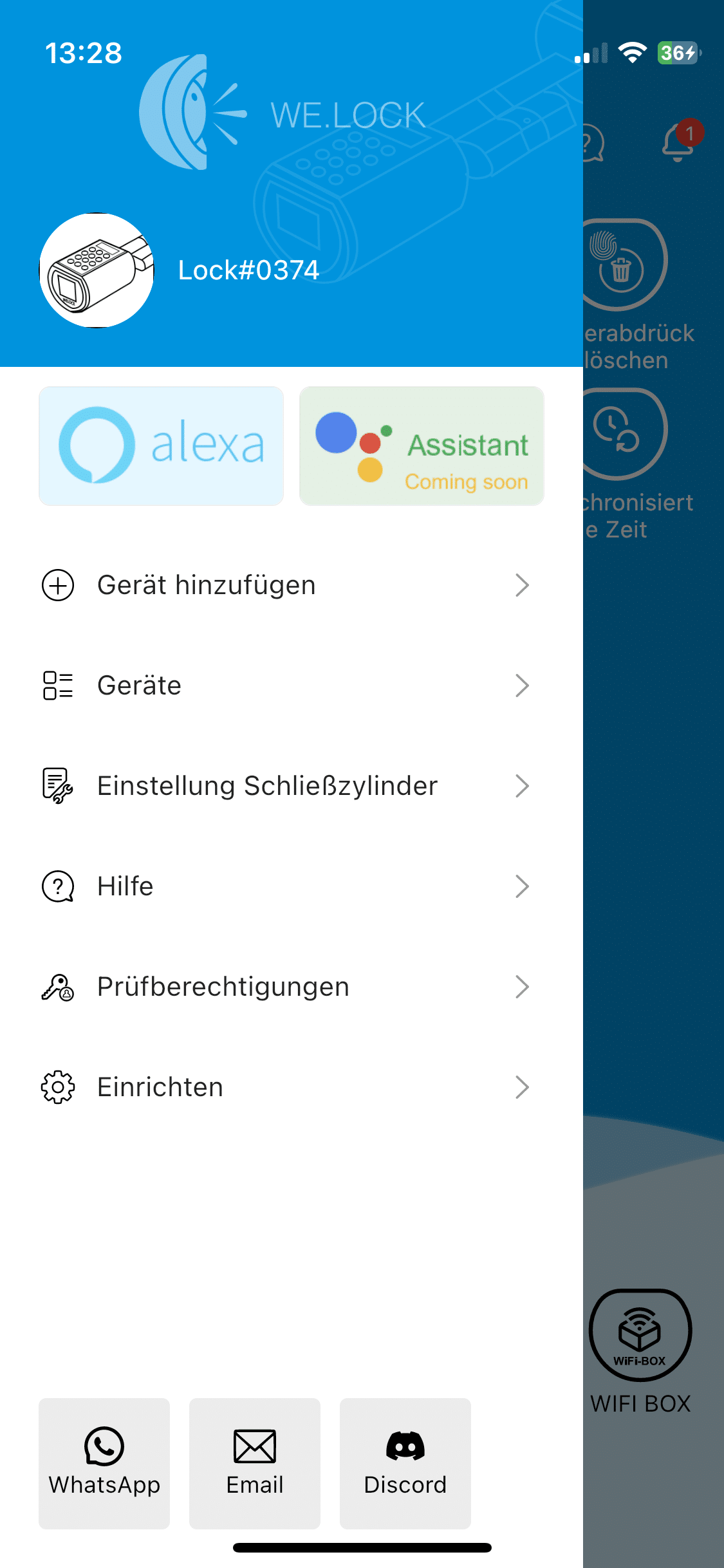Open the WIFI BOX button

[640, 1335]
